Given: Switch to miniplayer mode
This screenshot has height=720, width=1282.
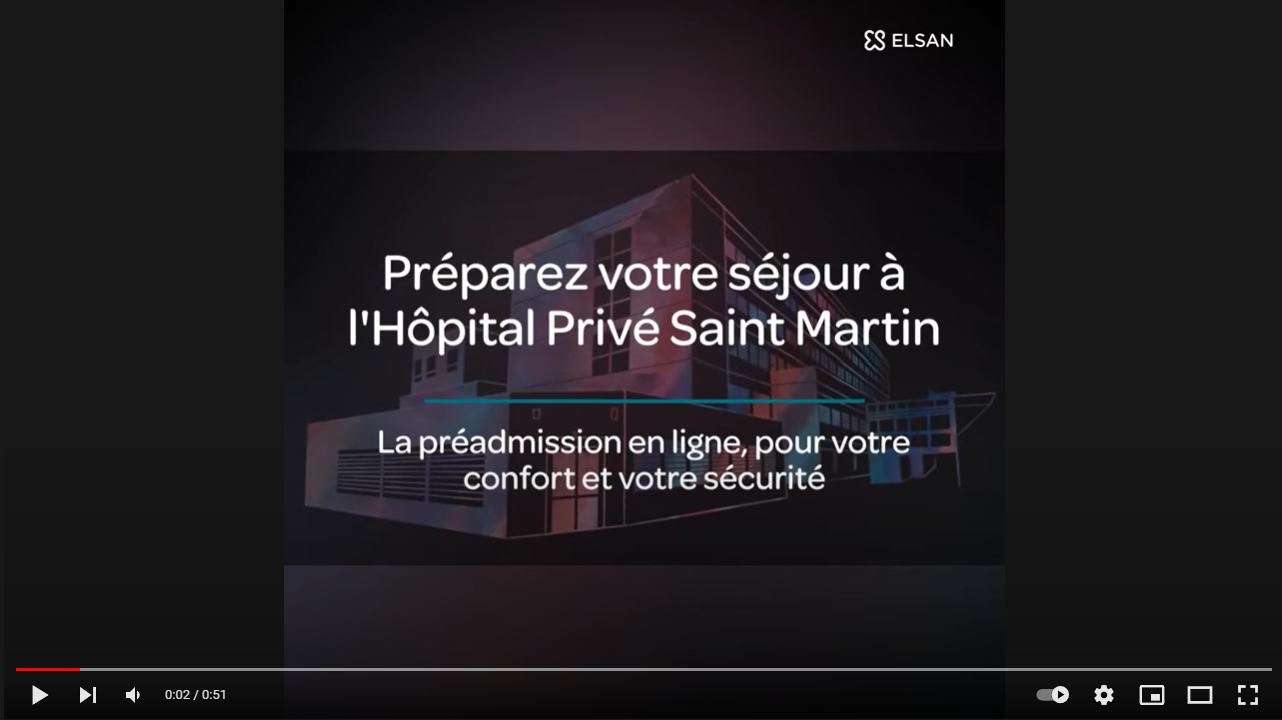Looking at the screenshot, I should 1152,695.
